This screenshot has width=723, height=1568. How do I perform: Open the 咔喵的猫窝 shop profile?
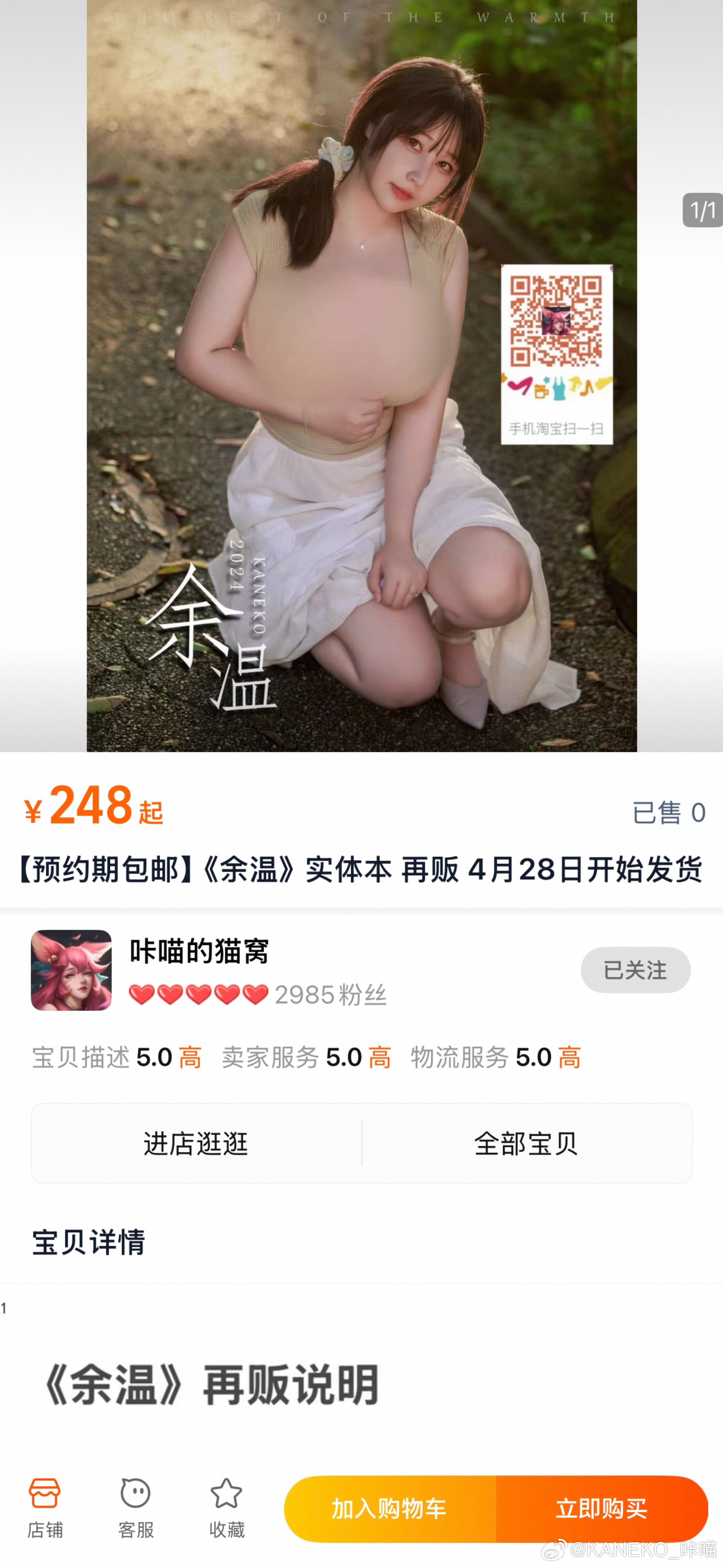click(x=198, y=951)
